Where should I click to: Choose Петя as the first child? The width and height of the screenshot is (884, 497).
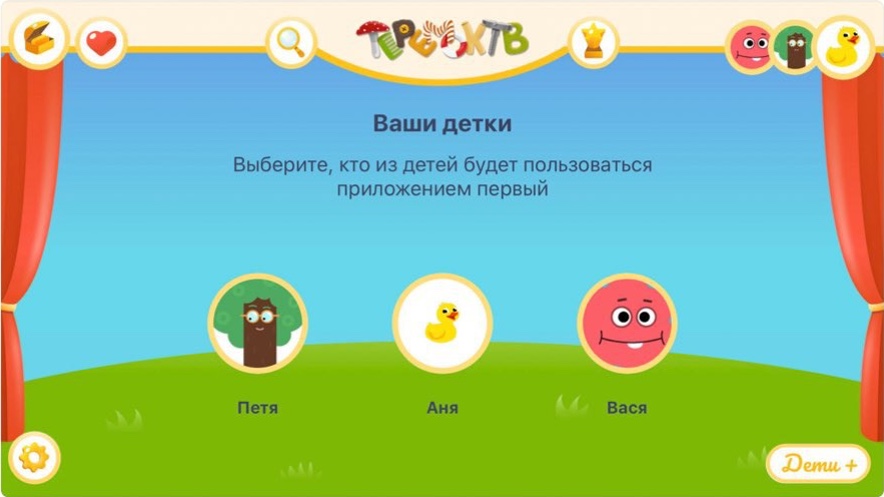point(258,324)
